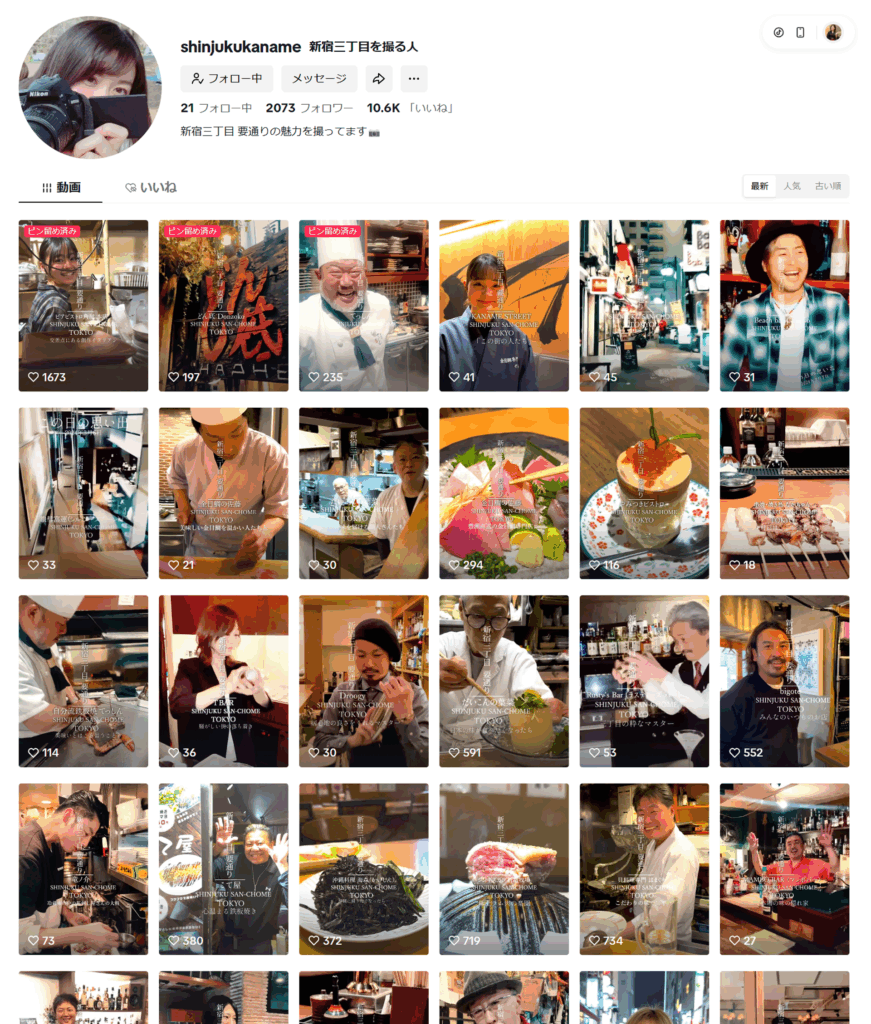The width and height of the screenshot is (871, 1024).
Task: Open your account avatar at top right
Action: pyautogui.click(x=833, y=32)
